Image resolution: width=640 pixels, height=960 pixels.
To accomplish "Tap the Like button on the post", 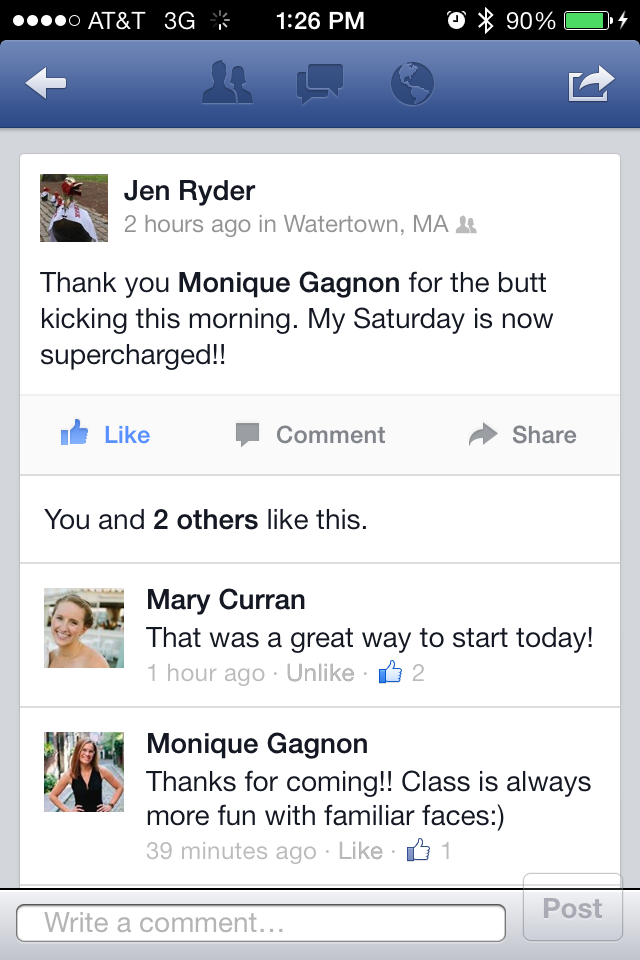I will click(106, 435).
